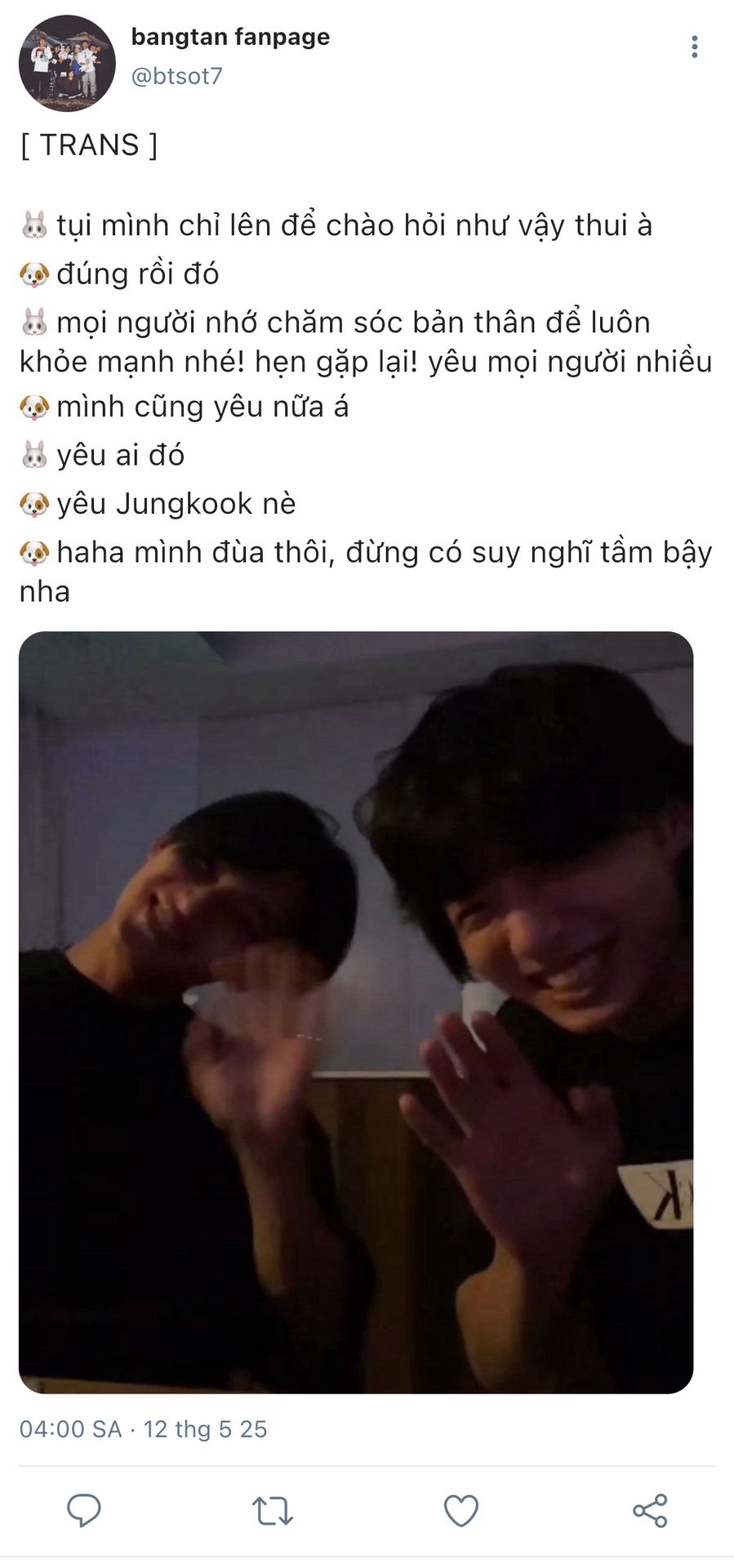Screen dimensions: 734x1568
Task: Open the attached photo in full view
Action: click(356, 1011)
